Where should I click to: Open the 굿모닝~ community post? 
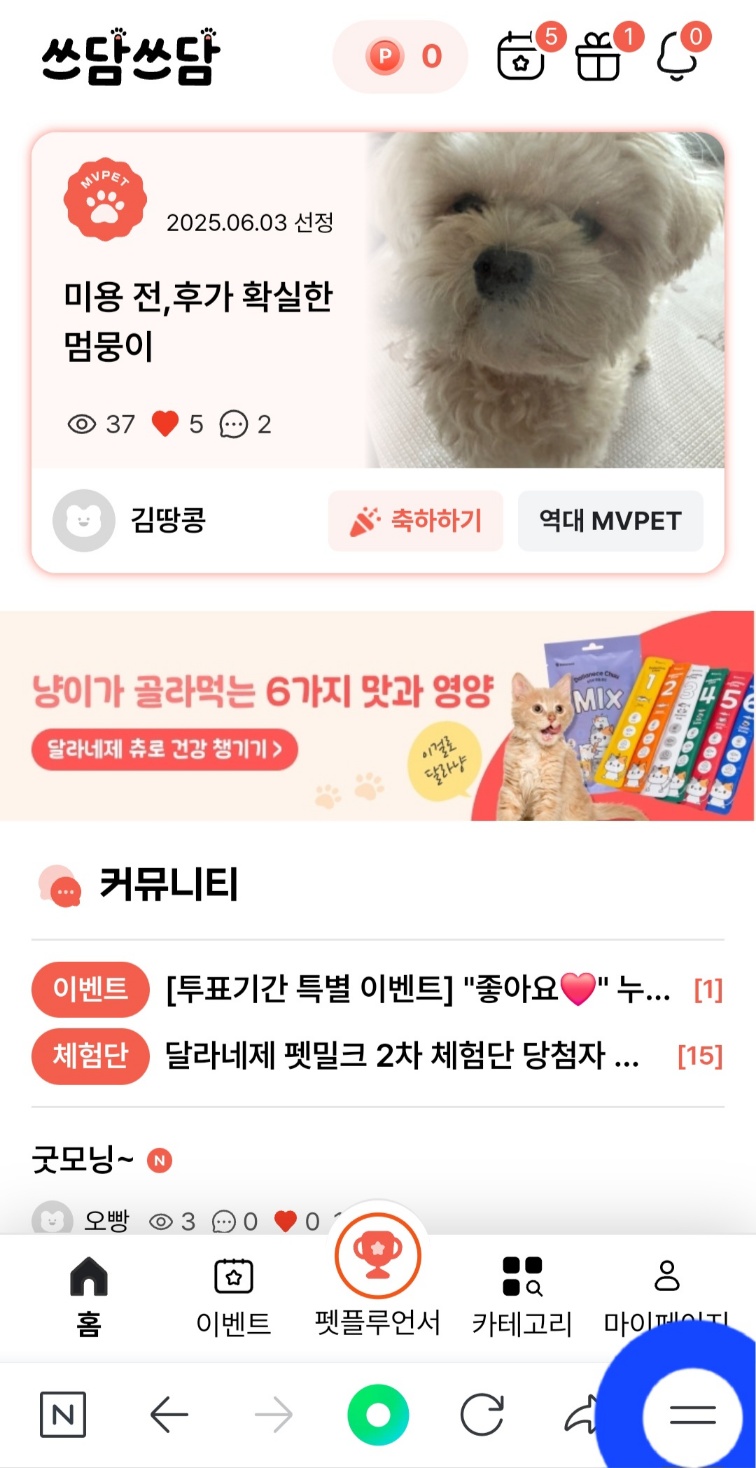(x=84, y=1161)
